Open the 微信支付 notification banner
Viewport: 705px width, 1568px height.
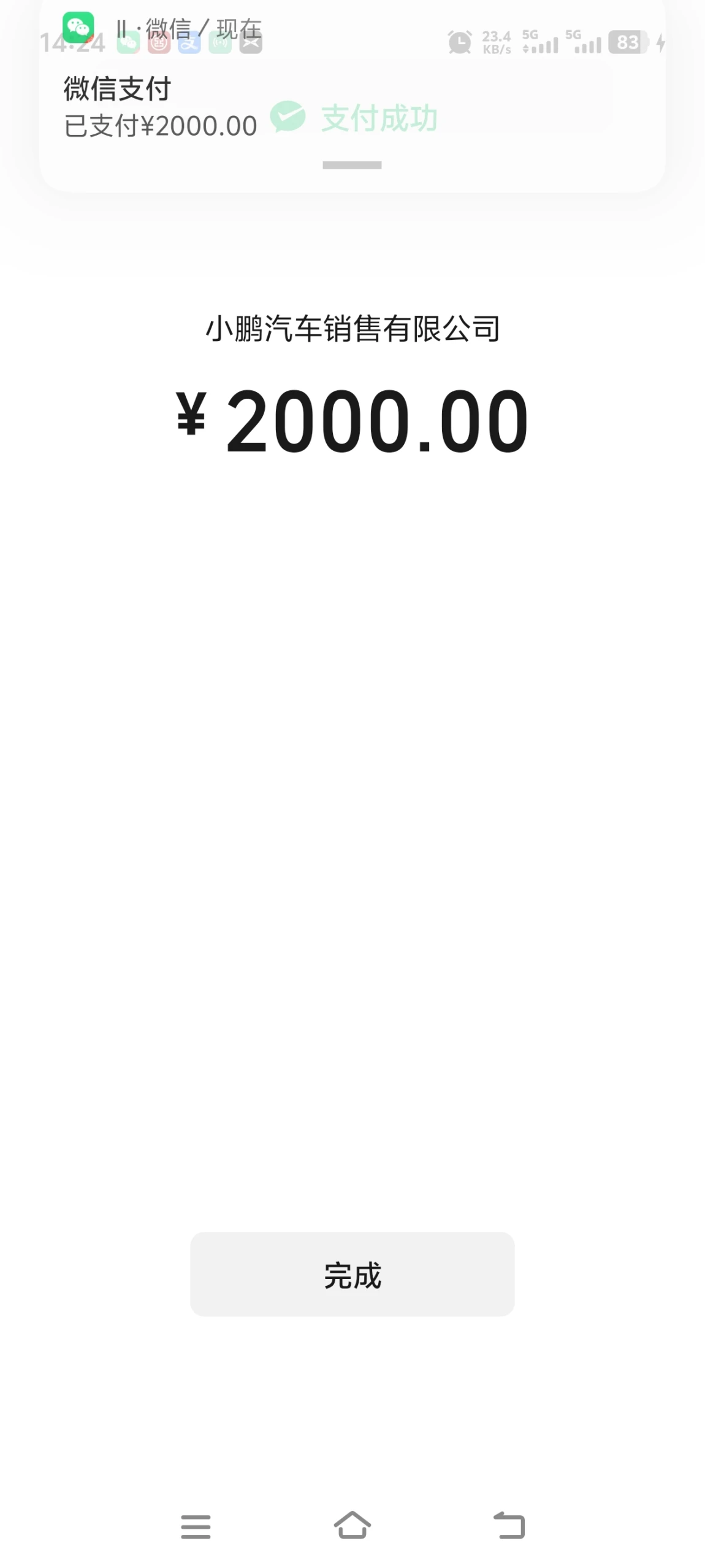tap(352, 95)
